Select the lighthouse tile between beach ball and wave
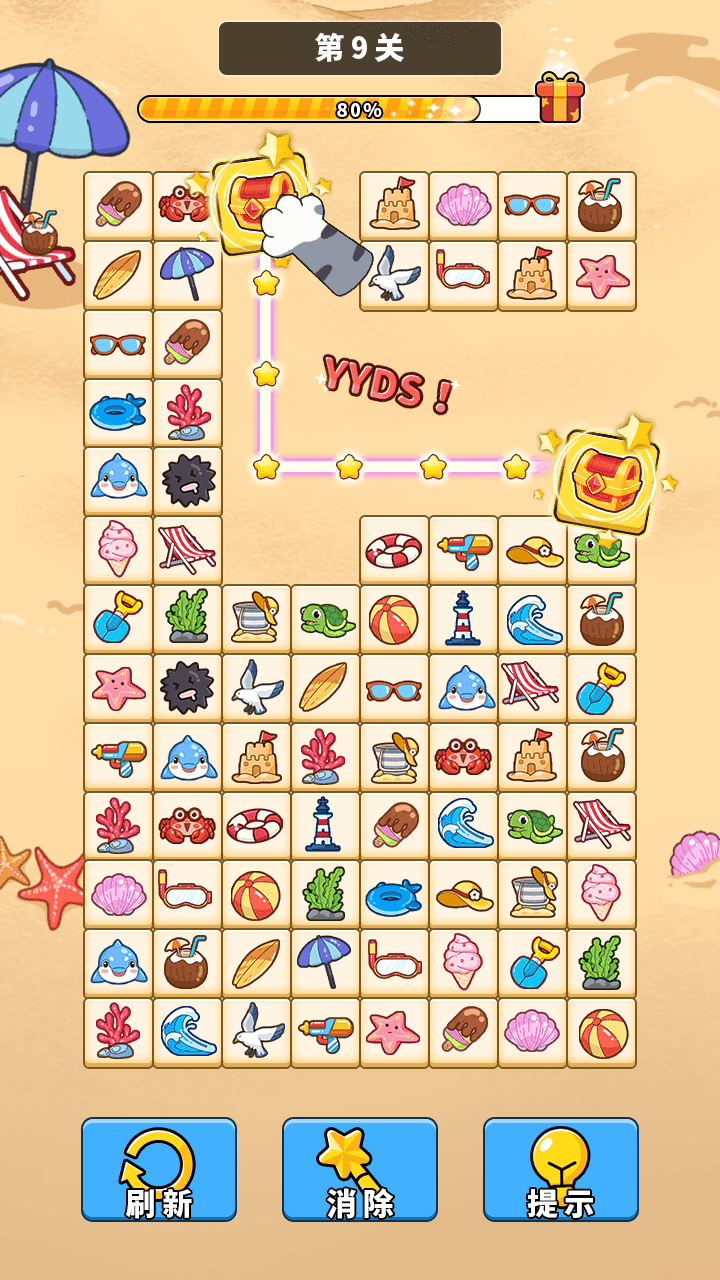 coord(463,619)
